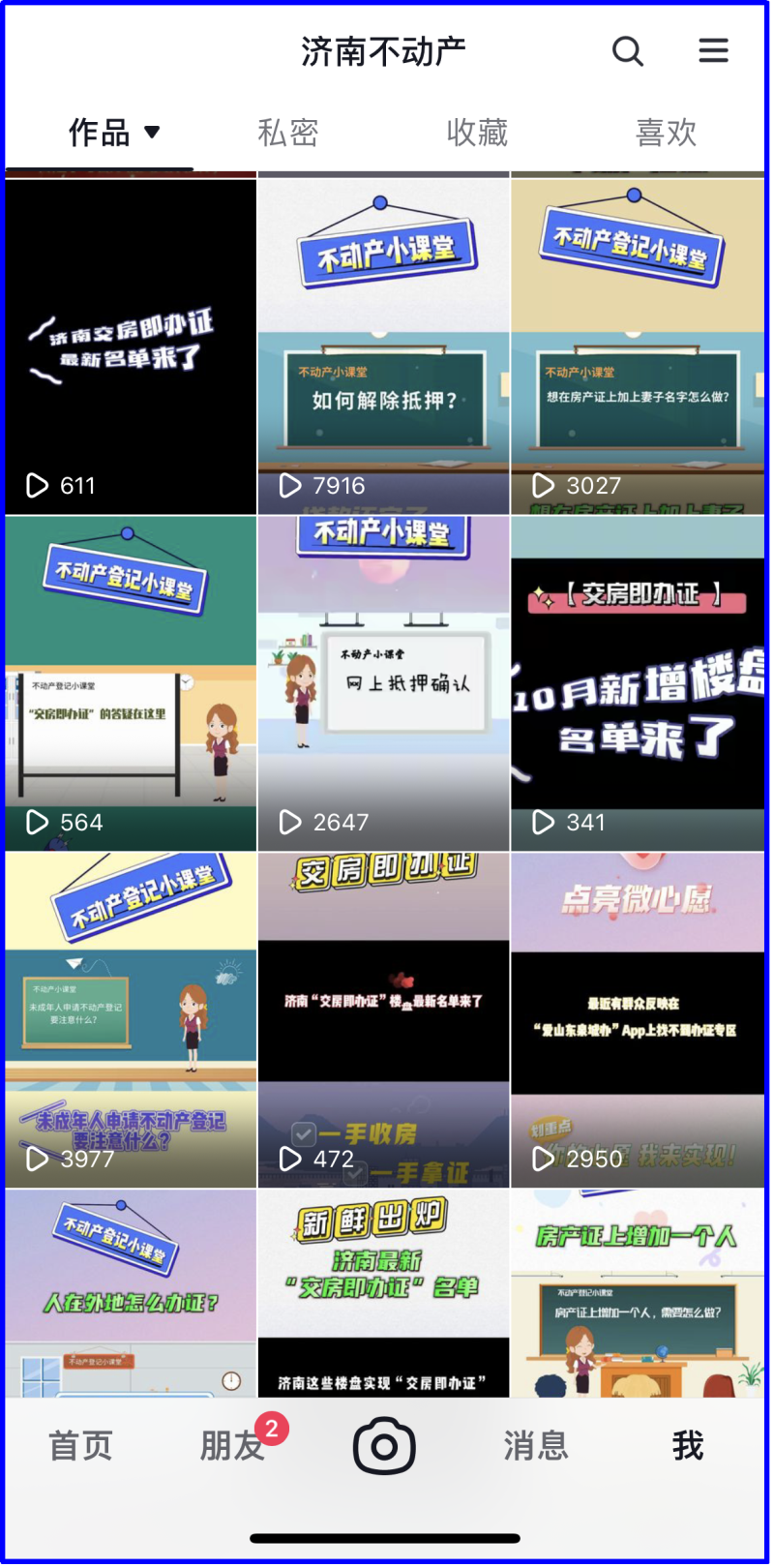Open the 消息 tab
774x1568 pixels.
point(535,1446)
